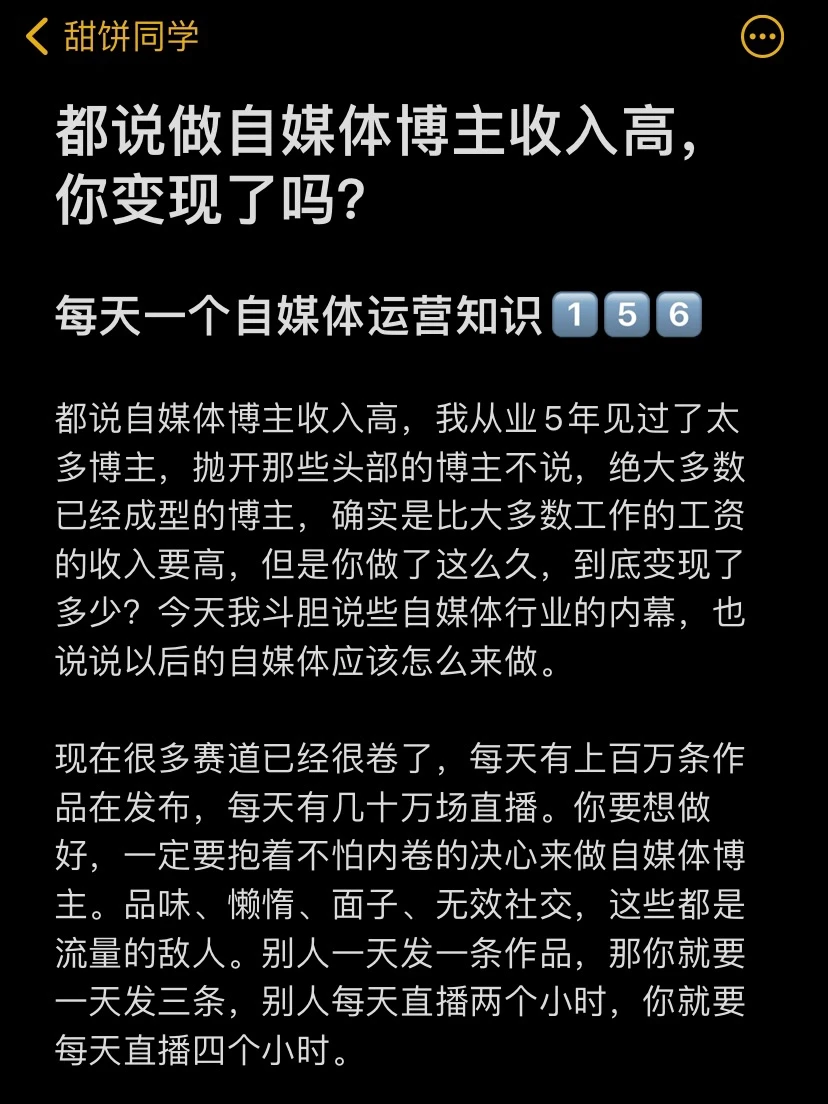Tap the circled ellipsis icon top right
The image size is (828, 1104).
tap(763, 36)
